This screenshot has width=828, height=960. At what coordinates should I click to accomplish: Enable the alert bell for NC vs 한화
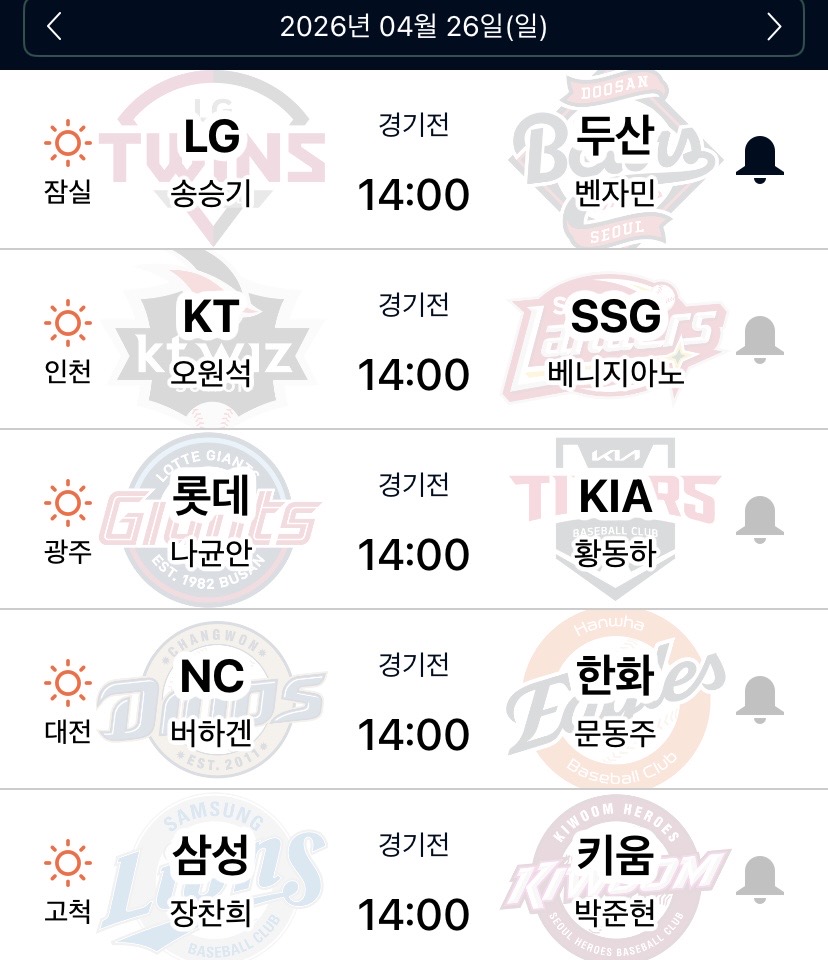(x=759, y=699)
